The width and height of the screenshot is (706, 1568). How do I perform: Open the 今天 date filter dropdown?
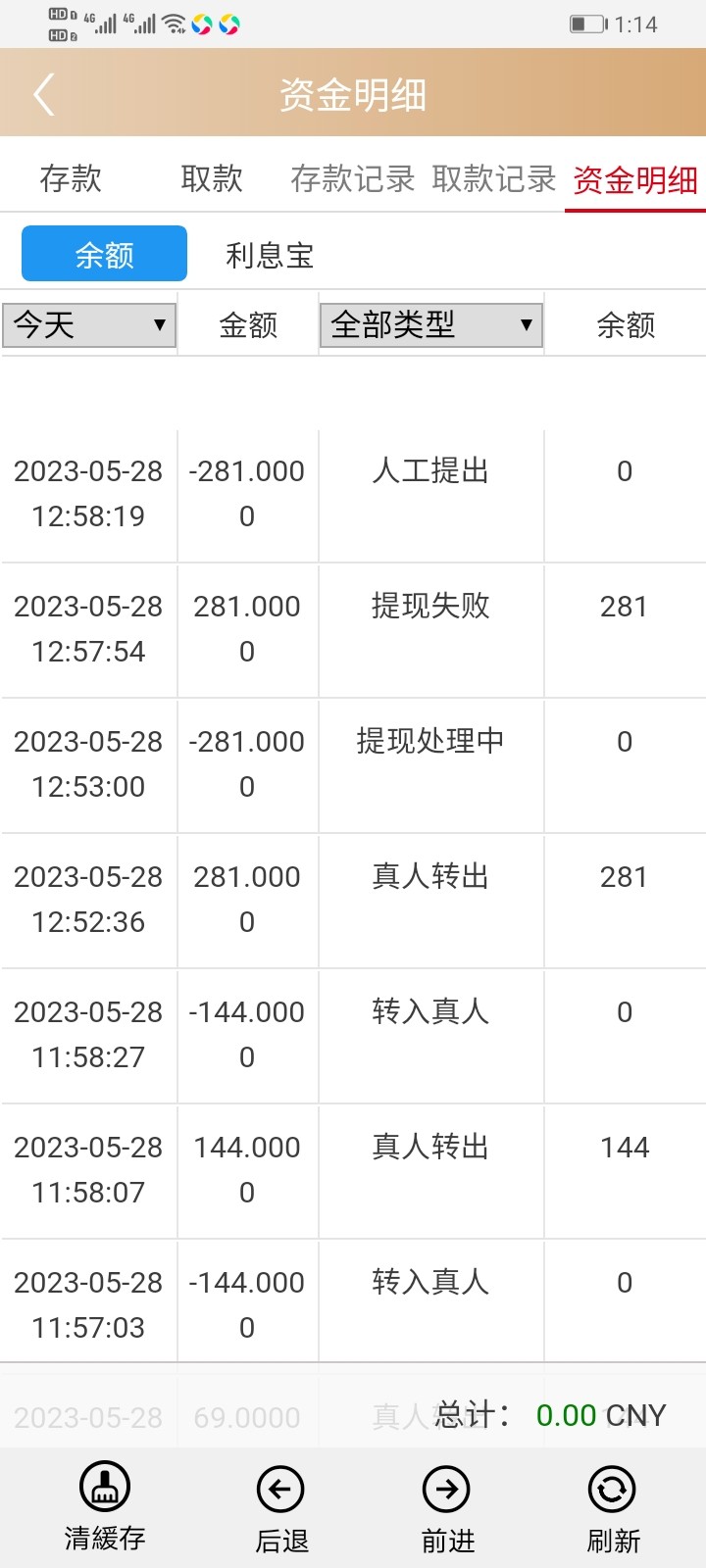(x=88, y=324)
